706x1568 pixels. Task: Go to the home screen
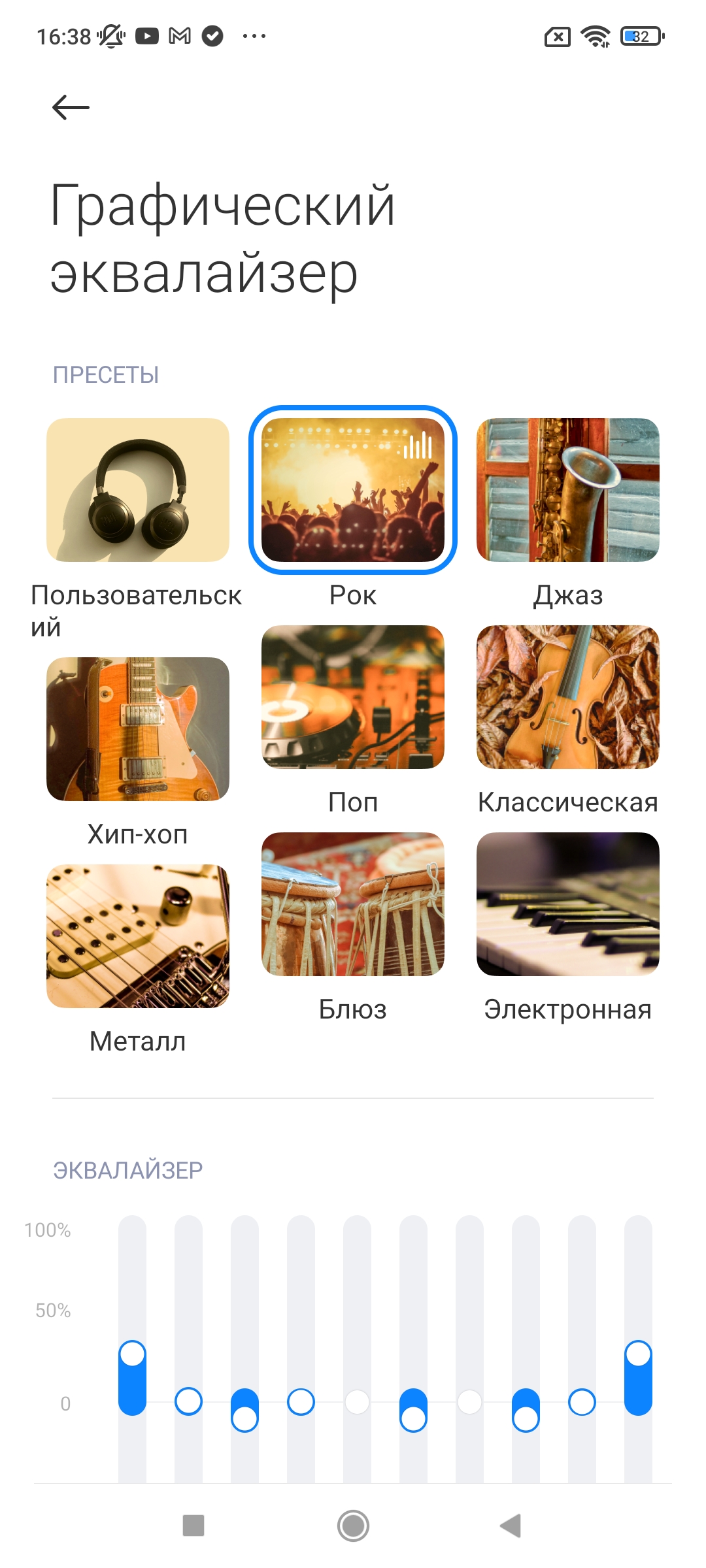(353, 1526)
